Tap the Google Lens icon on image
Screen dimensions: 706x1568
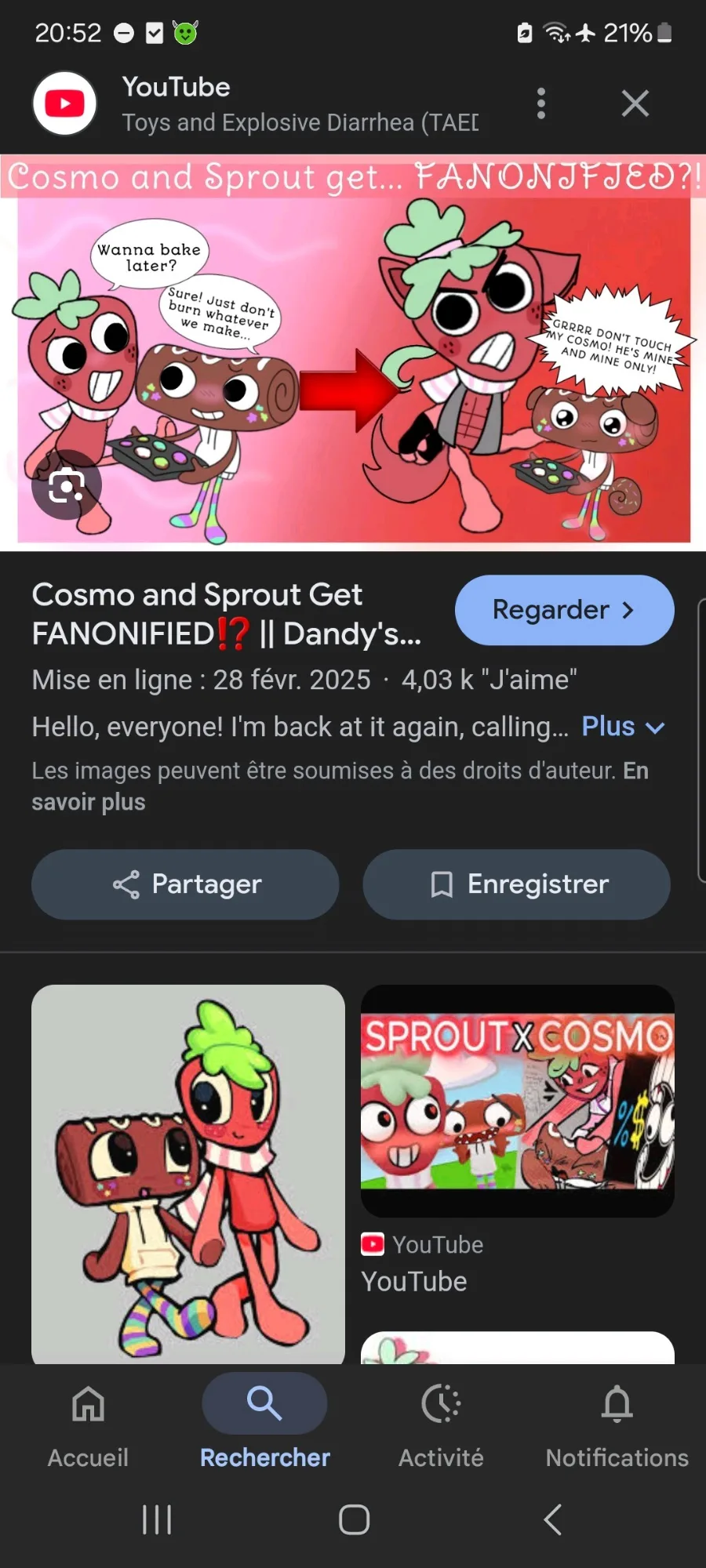67,485
